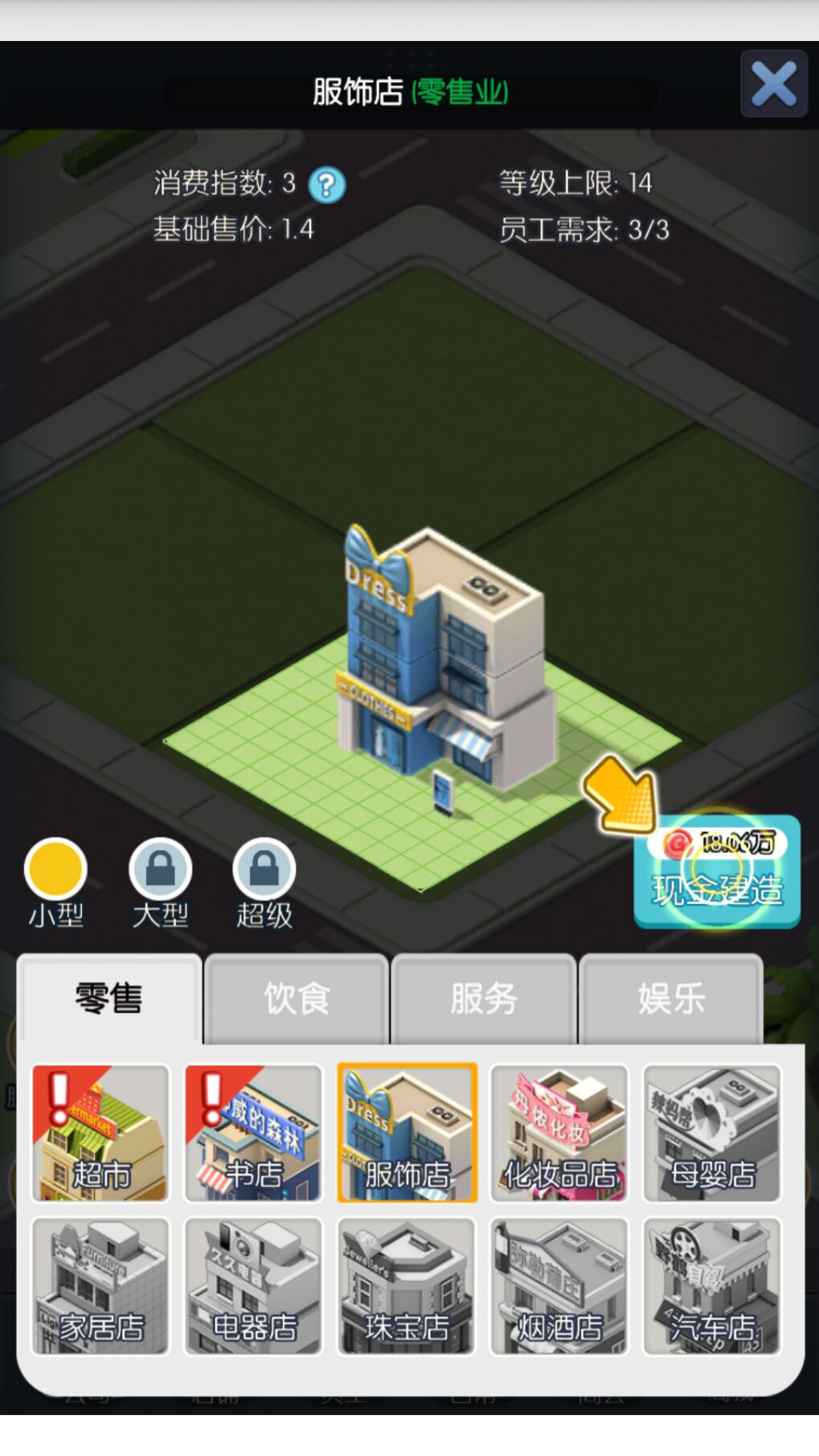The height and width of the screenshot is (1456, 819).
Task: Select the 汽车店 building tile
Action: pyautogui.click(x=712, y=1286)
